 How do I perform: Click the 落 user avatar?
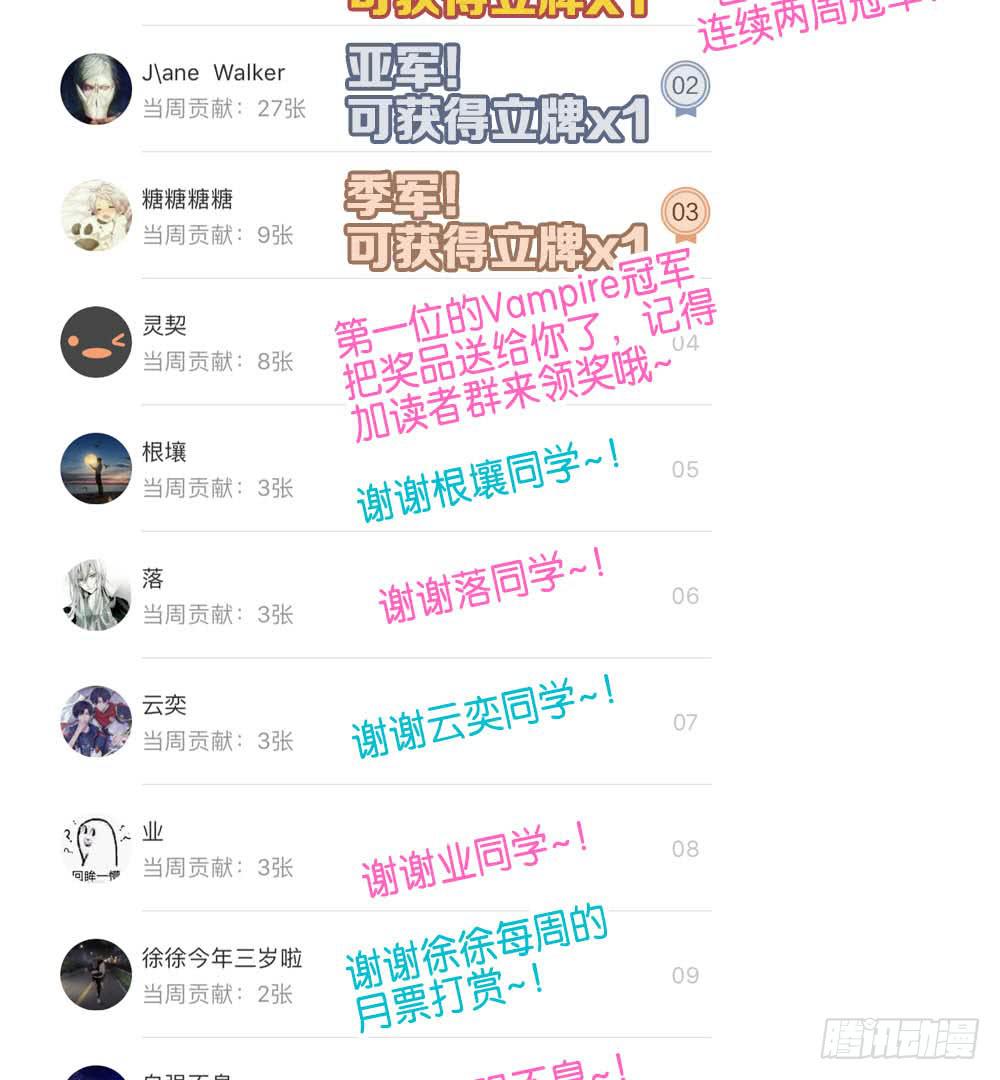click(x=95, y=595)
